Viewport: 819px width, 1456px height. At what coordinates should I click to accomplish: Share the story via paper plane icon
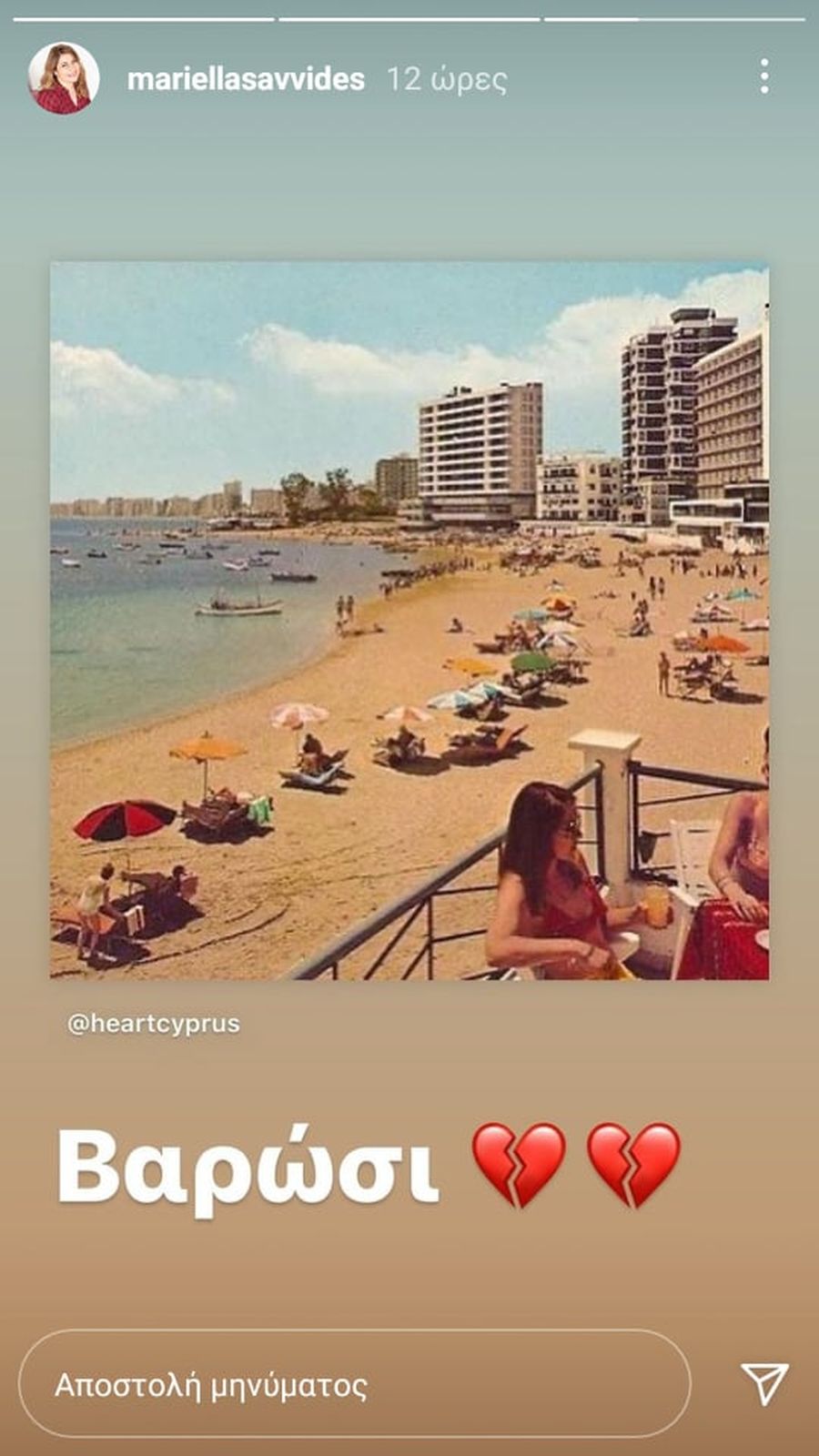coord(763,1383)
